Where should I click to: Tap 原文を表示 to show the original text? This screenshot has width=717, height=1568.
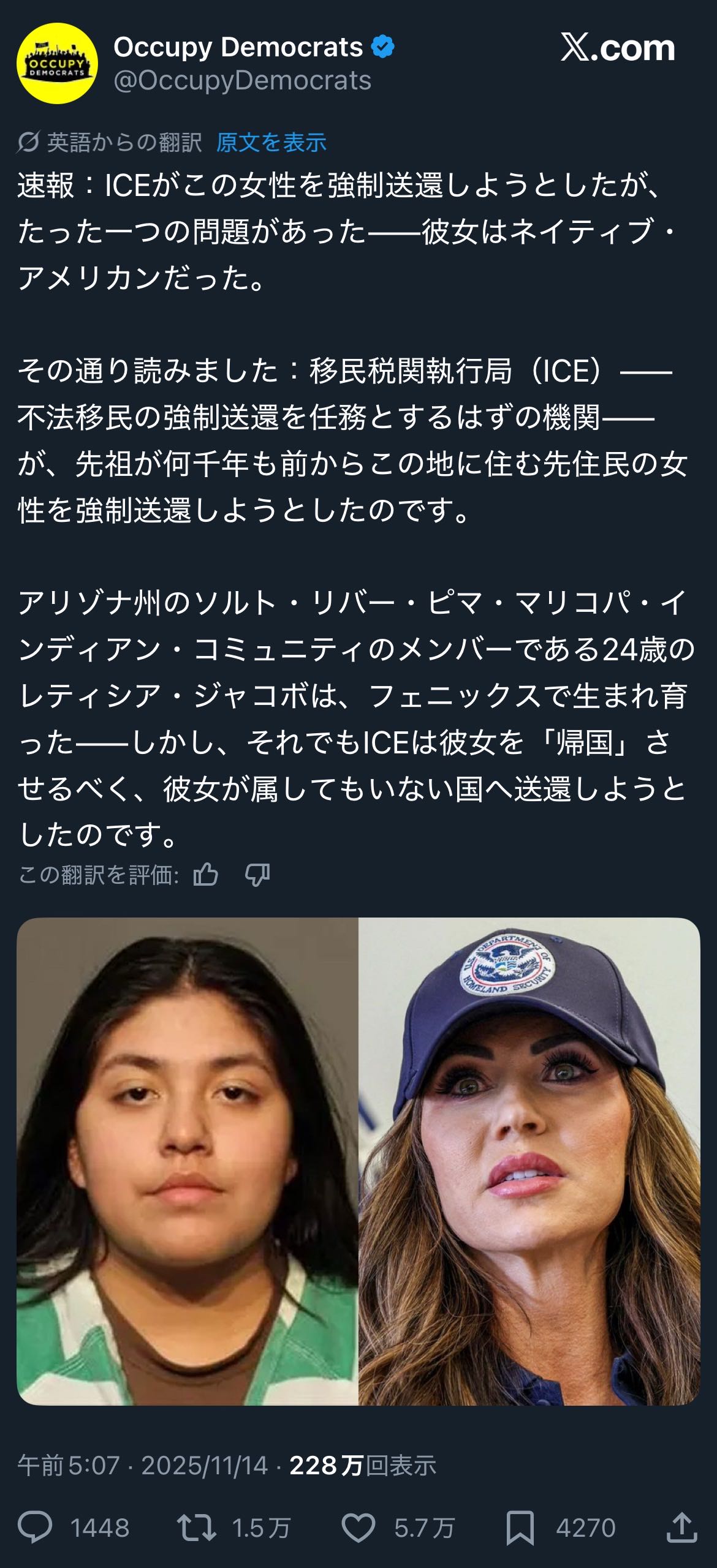271,143
